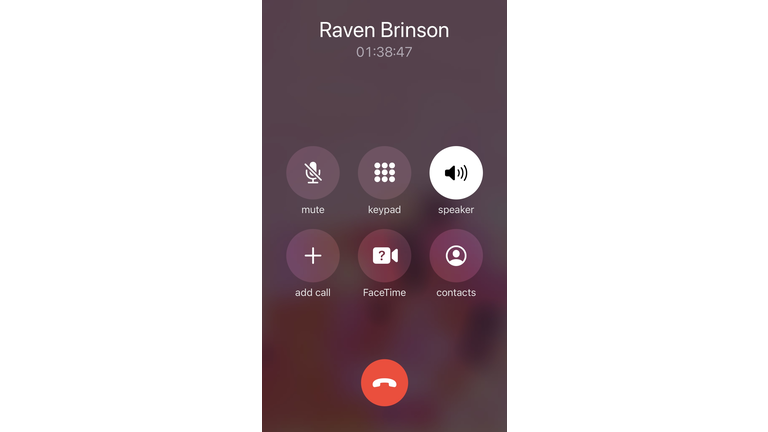Image resolution: width=768 pixels, height=432 pixels.
Task: Add another call
Action: click(312, 256)
